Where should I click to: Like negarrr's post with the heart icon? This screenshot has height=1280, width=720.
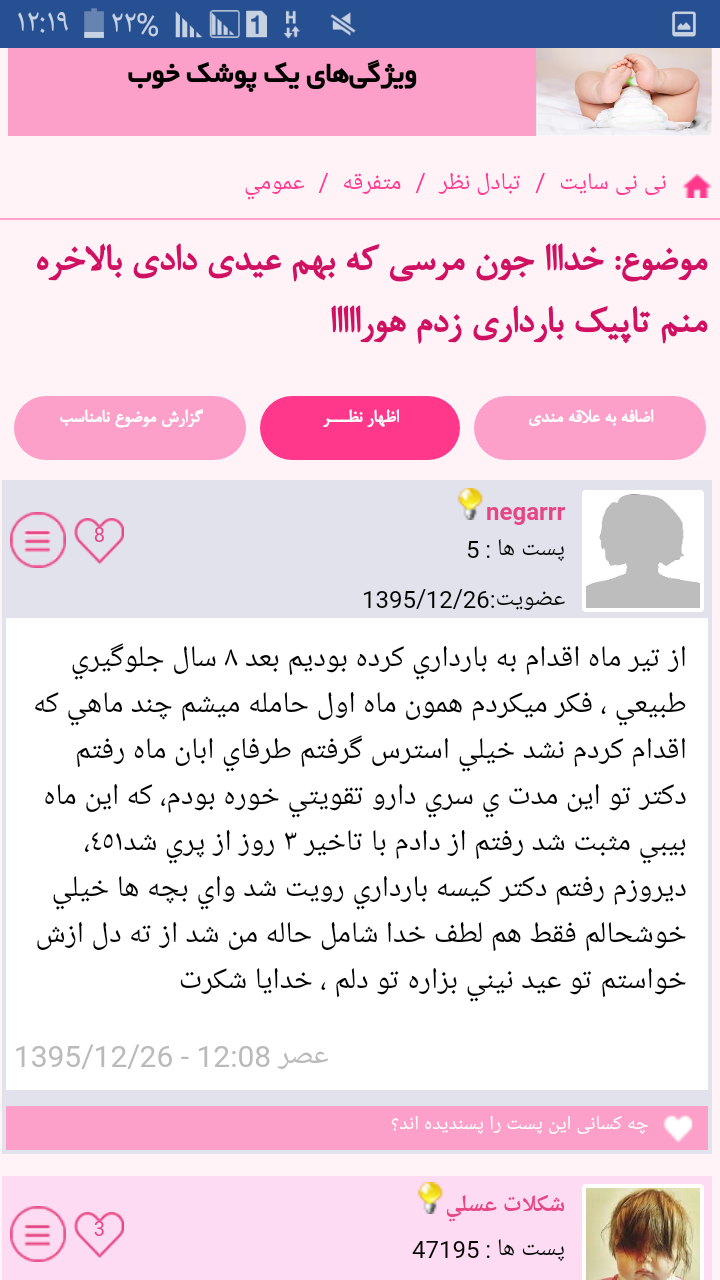[99, 540]
